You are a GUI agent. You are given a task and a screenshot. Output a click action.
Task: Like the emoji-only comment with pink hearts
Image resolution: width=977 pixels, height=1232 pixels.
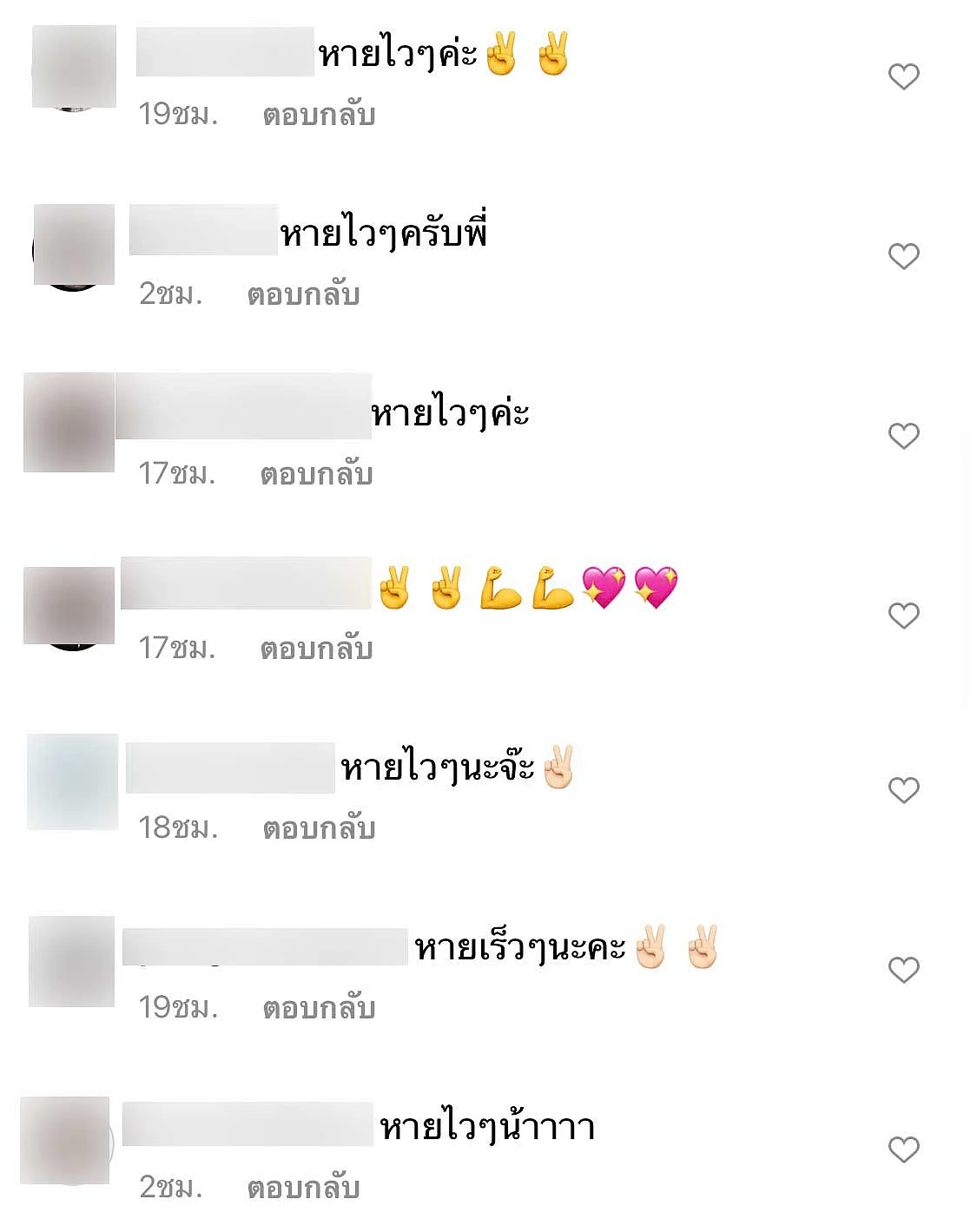pos(903,616)
